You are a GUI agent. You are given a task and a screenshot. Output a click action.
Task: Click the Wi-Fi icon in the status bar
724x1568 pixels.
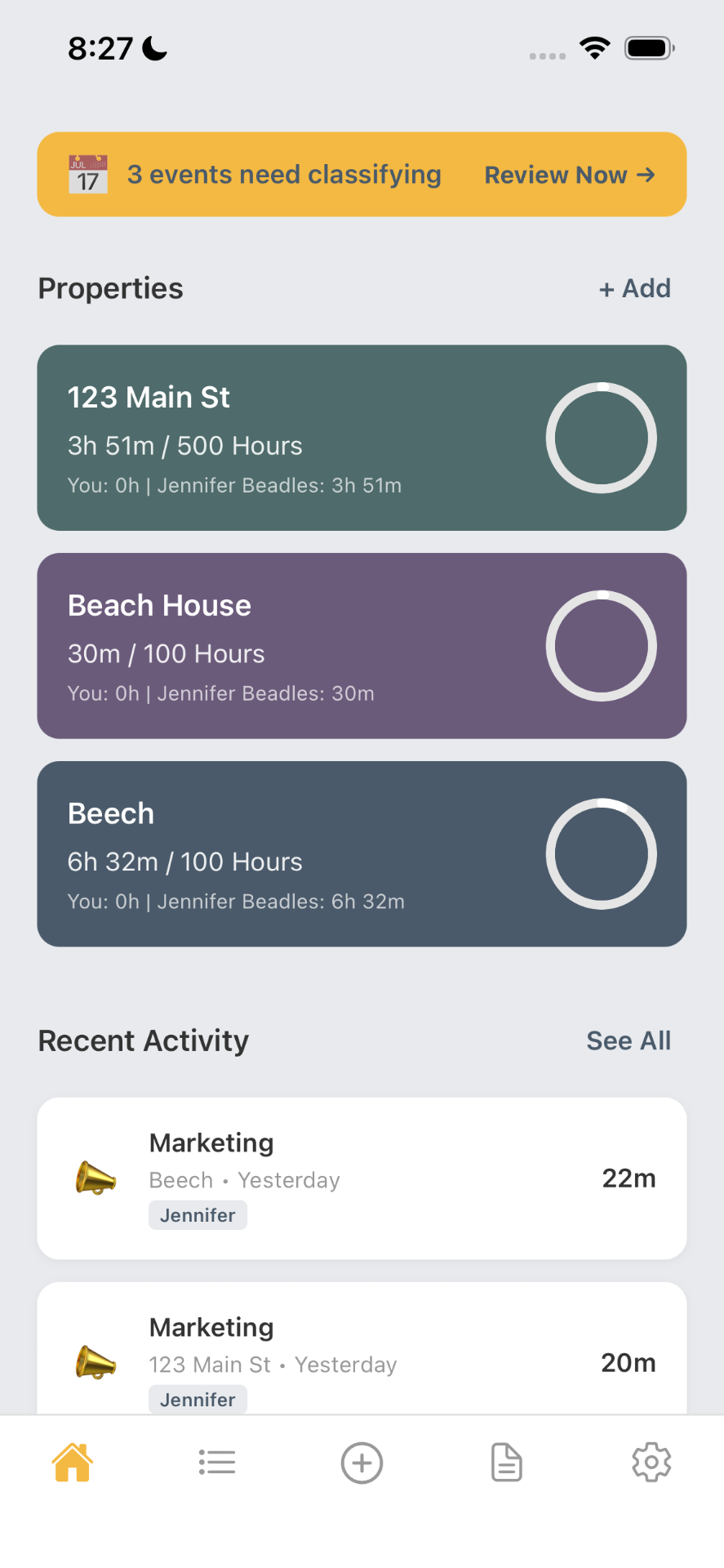pos(595,47)
